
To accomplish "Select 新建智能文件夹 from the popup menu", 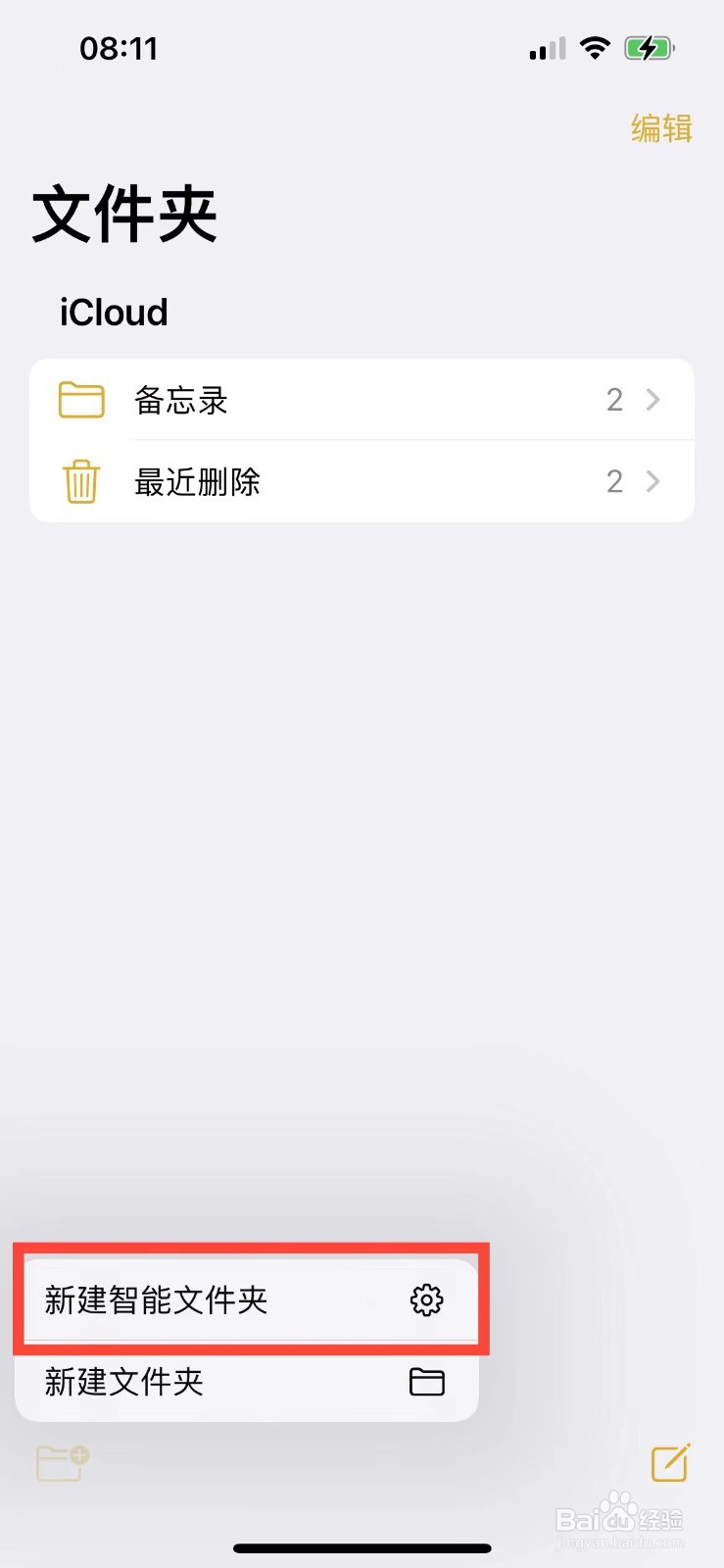I will [246, 1300].
